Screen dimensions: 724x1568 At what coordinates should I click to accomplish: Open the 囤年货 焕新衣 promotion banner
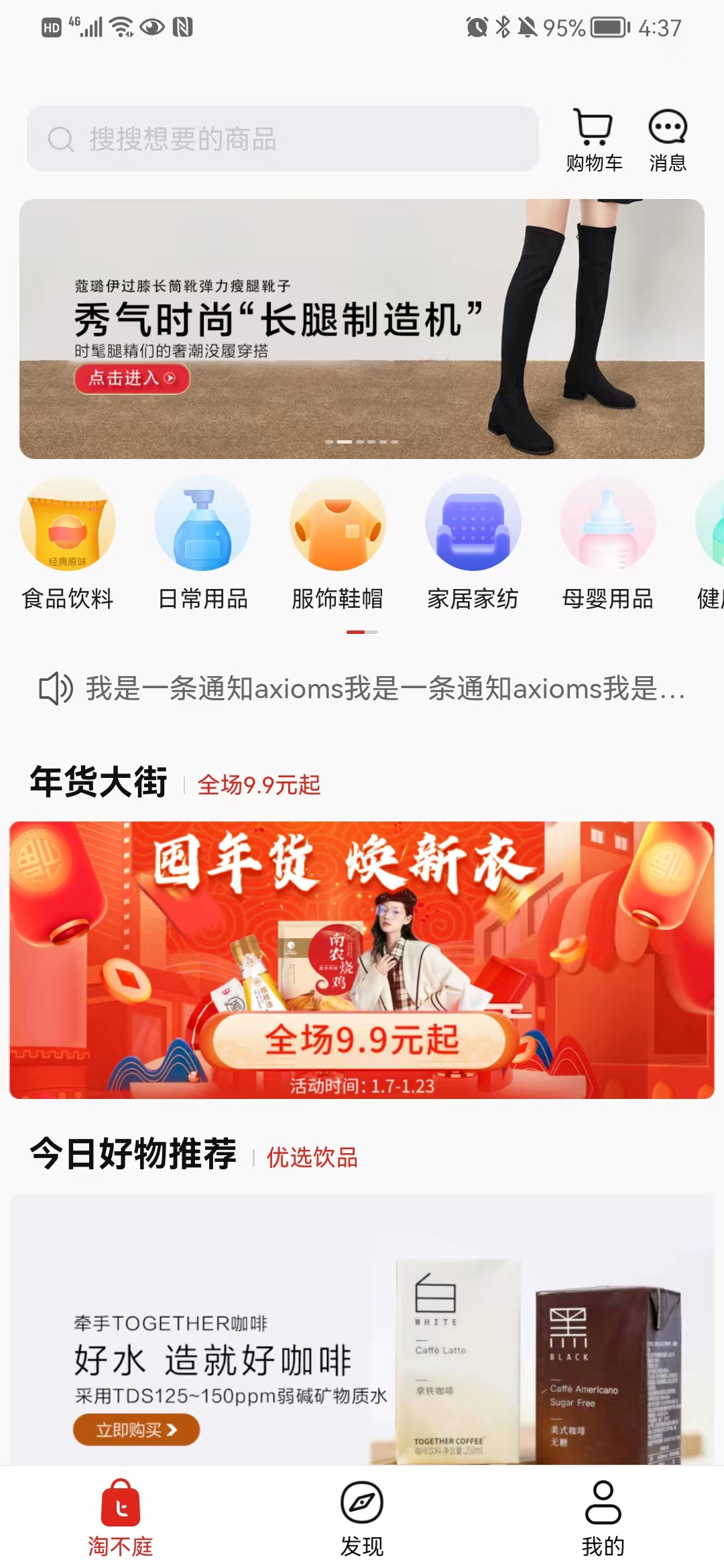click(x=362, y=960)
